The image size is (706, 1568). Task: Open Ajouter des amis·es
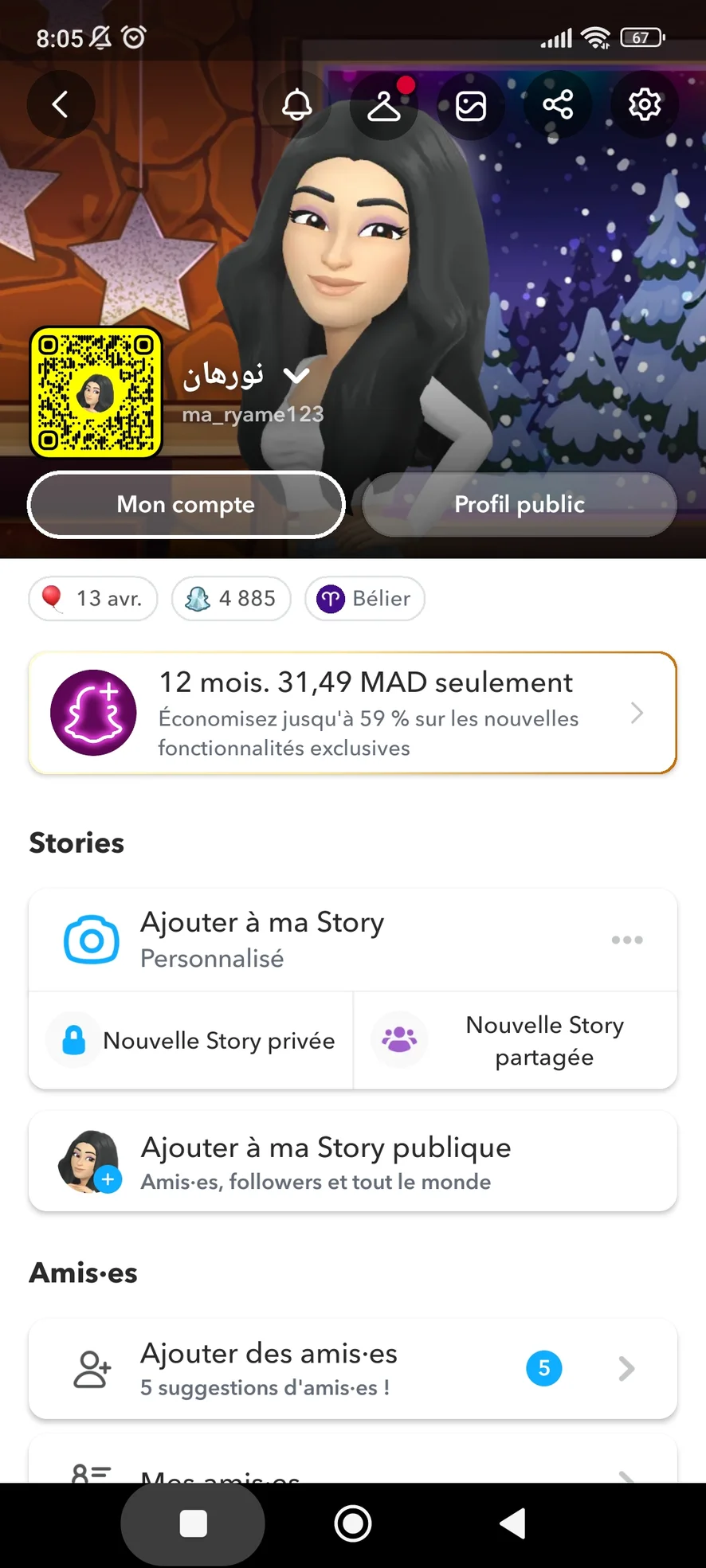pyautogui.click(x=353, y=1368)
